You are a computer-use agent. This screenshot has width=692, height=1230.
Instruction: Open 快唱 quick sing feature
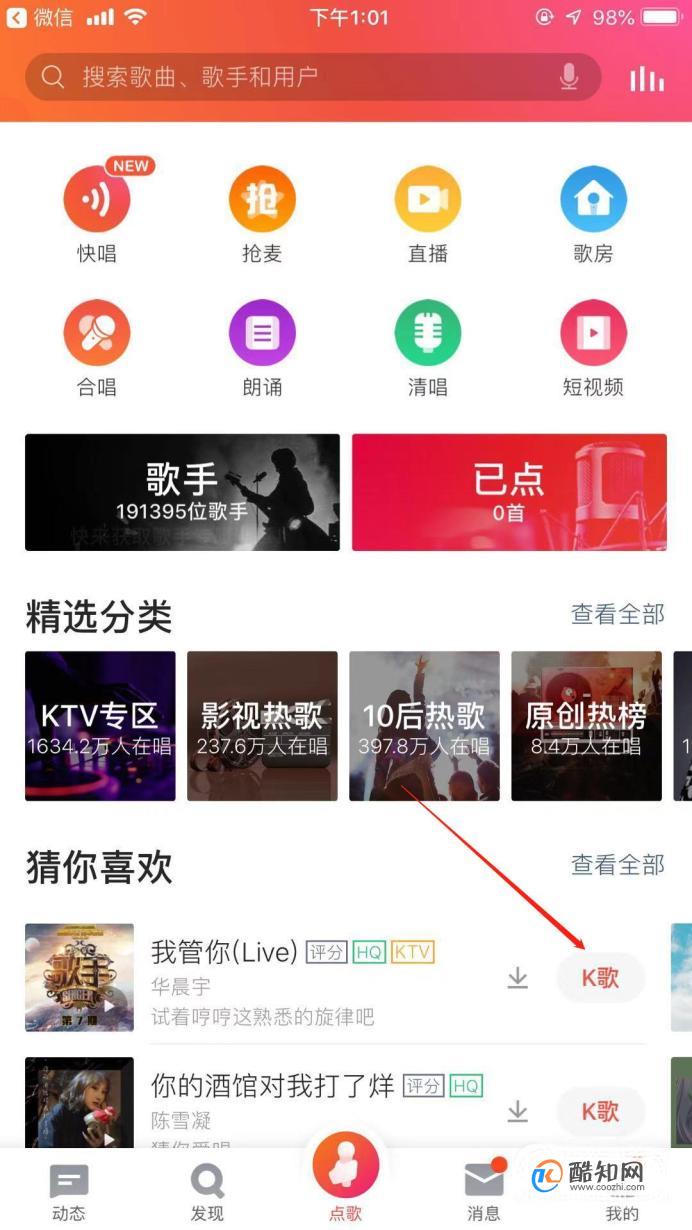(x=97, y=200)
